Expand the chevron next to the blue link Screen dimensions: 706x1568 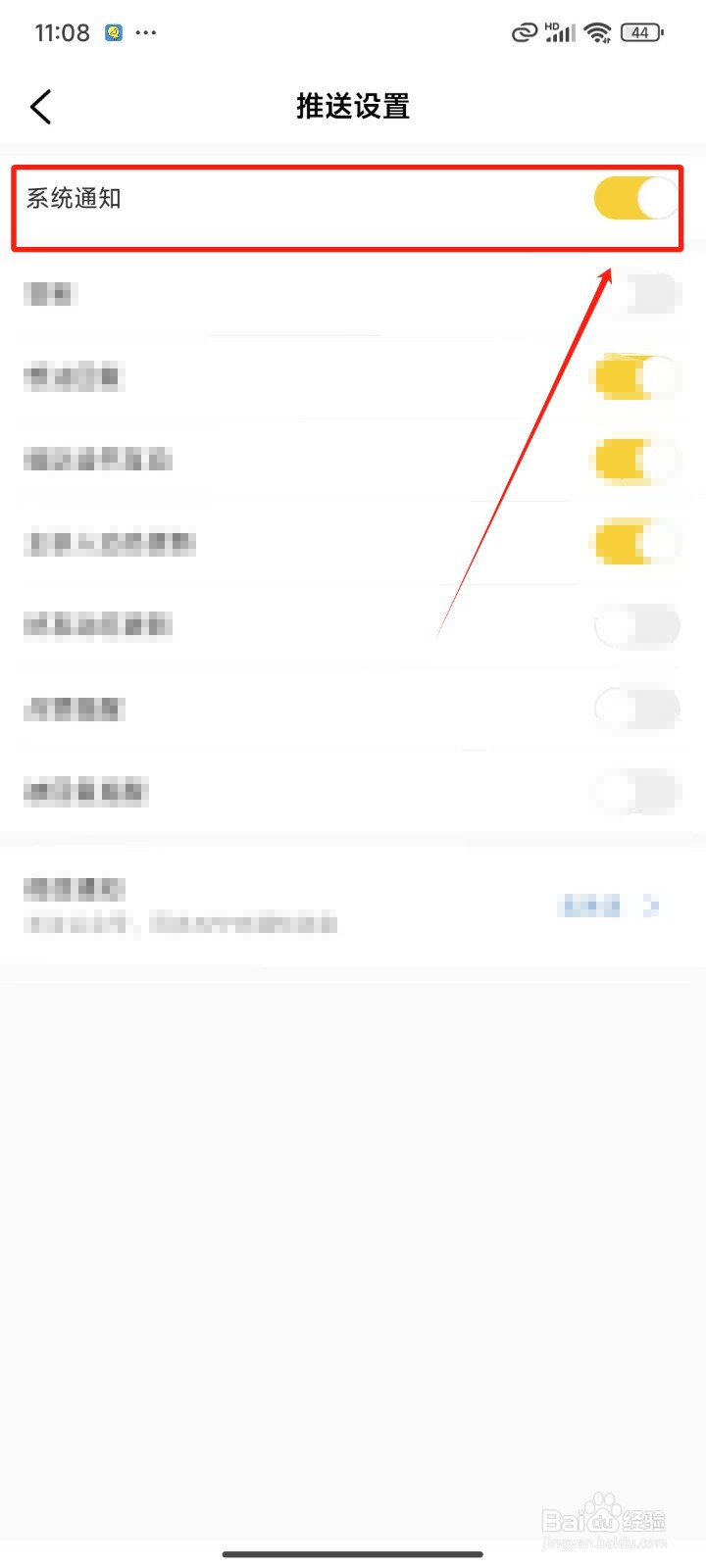(651, 906)
